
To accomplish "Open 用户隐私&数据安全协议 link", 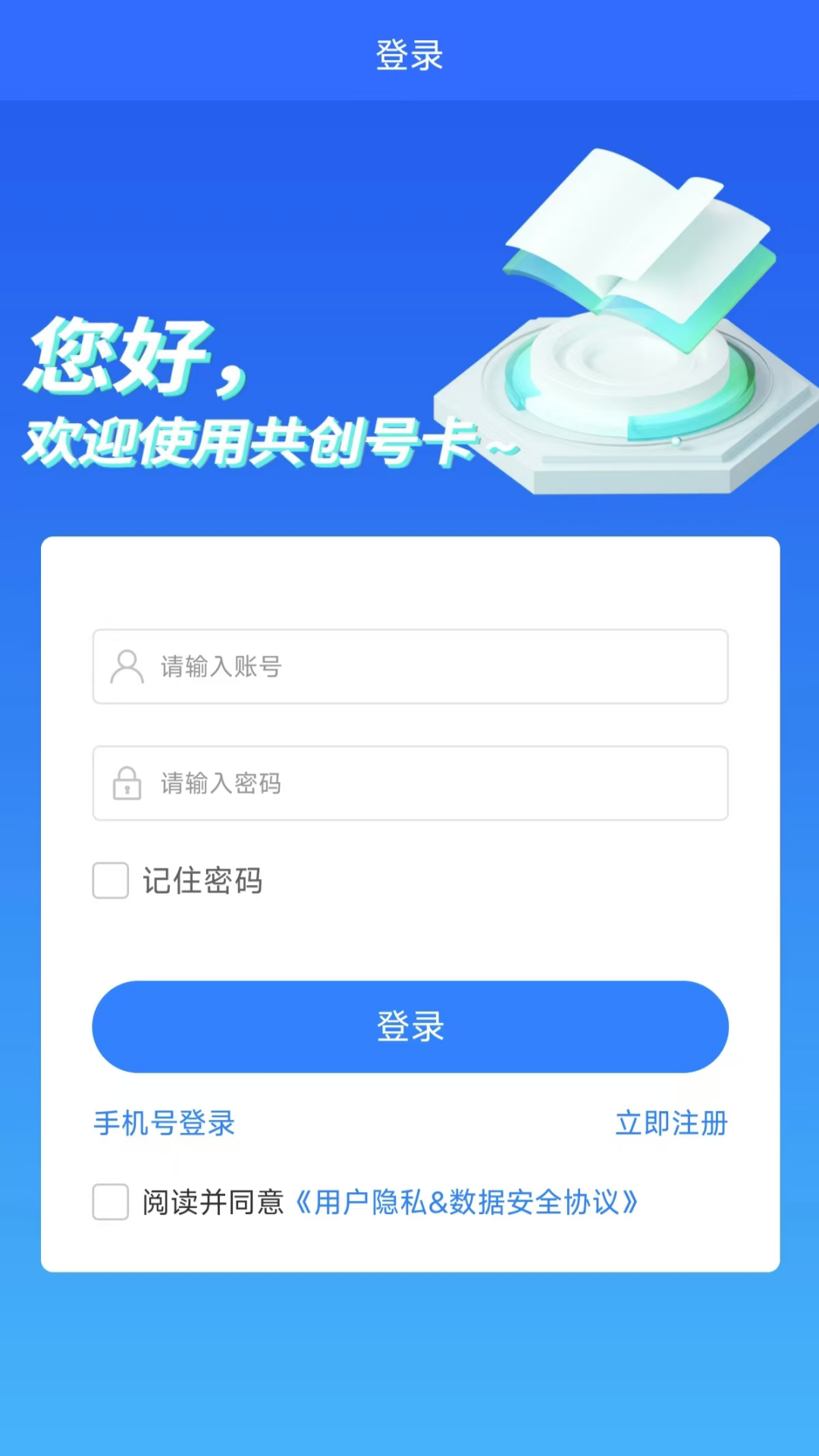I will 466,1202.
